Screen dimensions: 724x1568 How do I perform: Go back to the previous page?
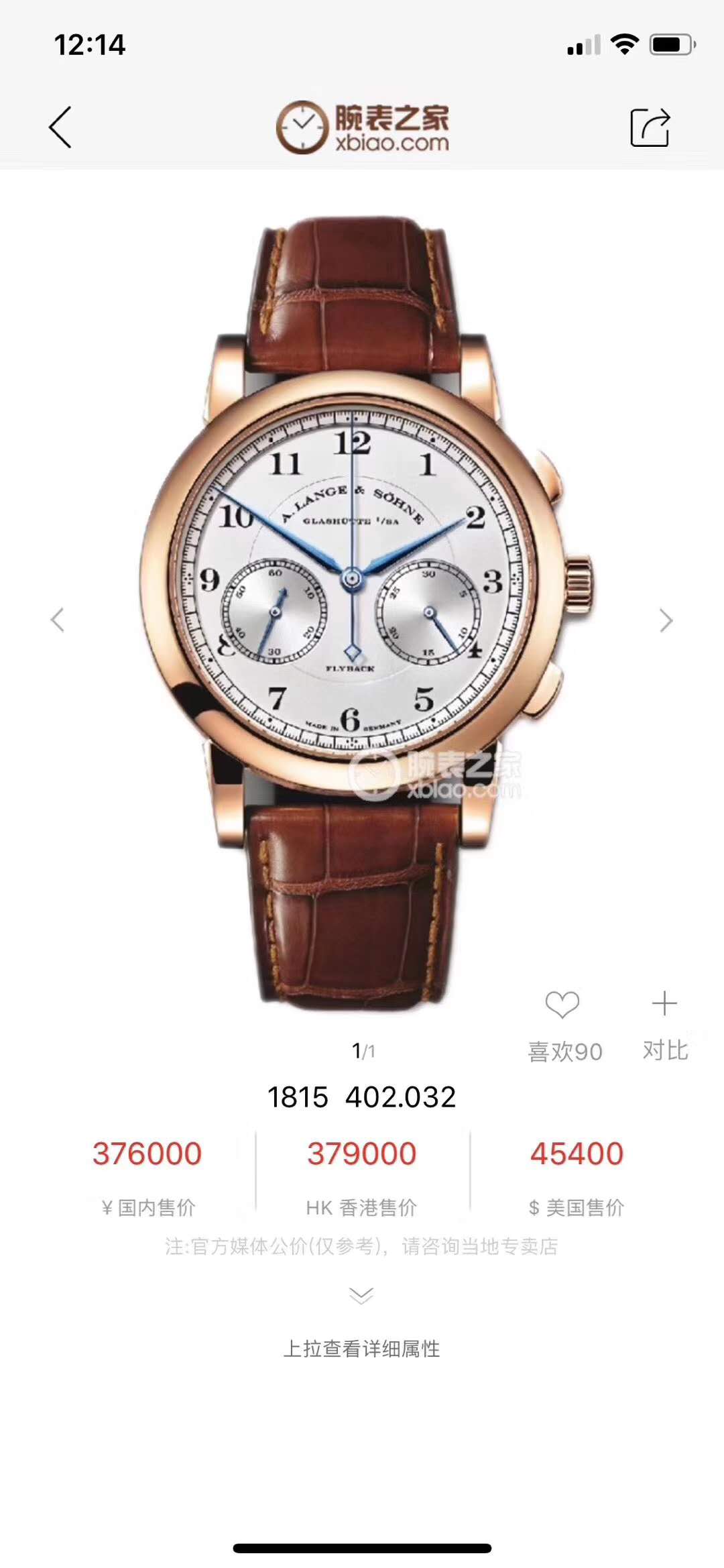point(60,127)
